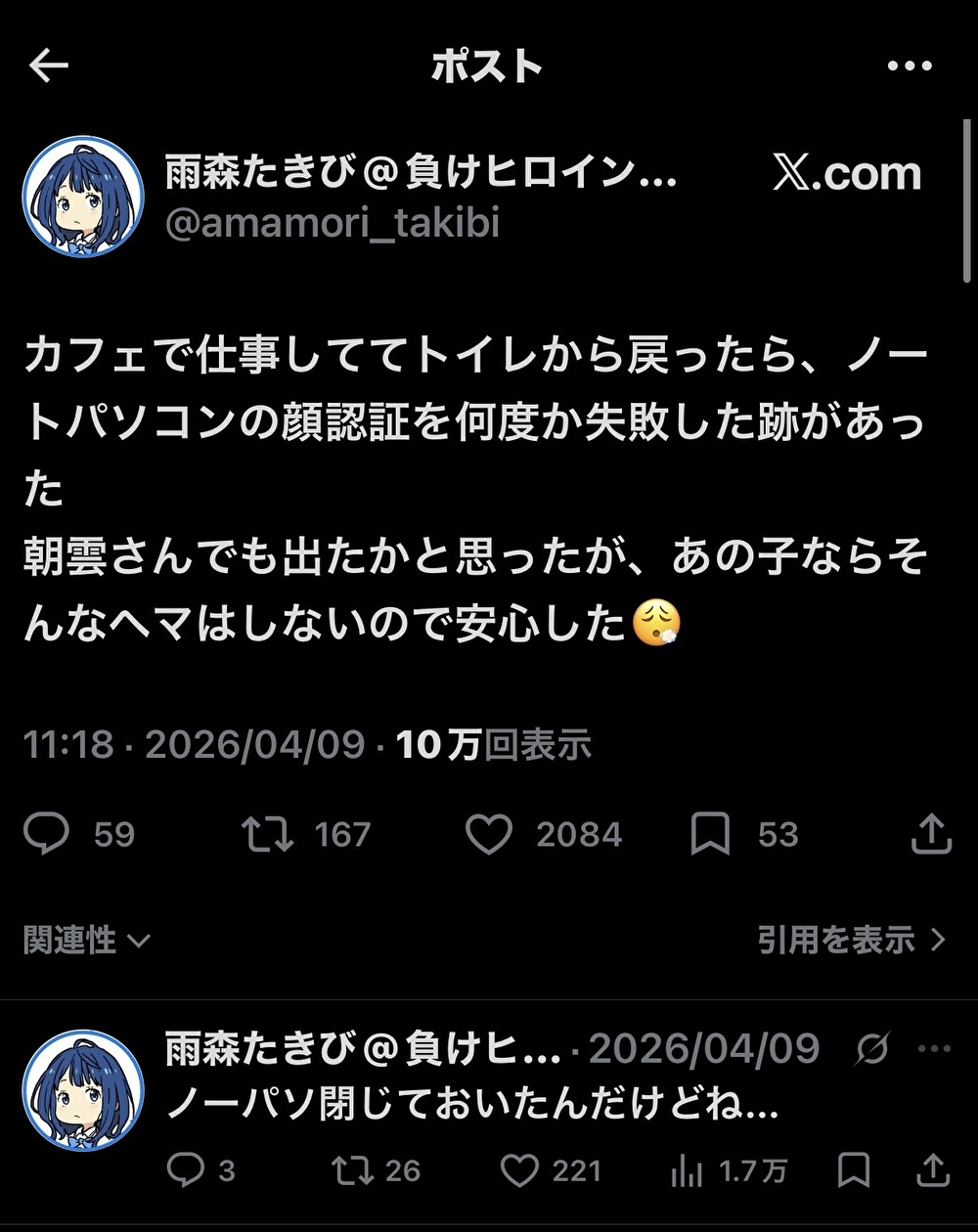Viewport: 978px width, 1232px height.
Task: Share the ノーパソ reply post
Action: (933, 1169)
